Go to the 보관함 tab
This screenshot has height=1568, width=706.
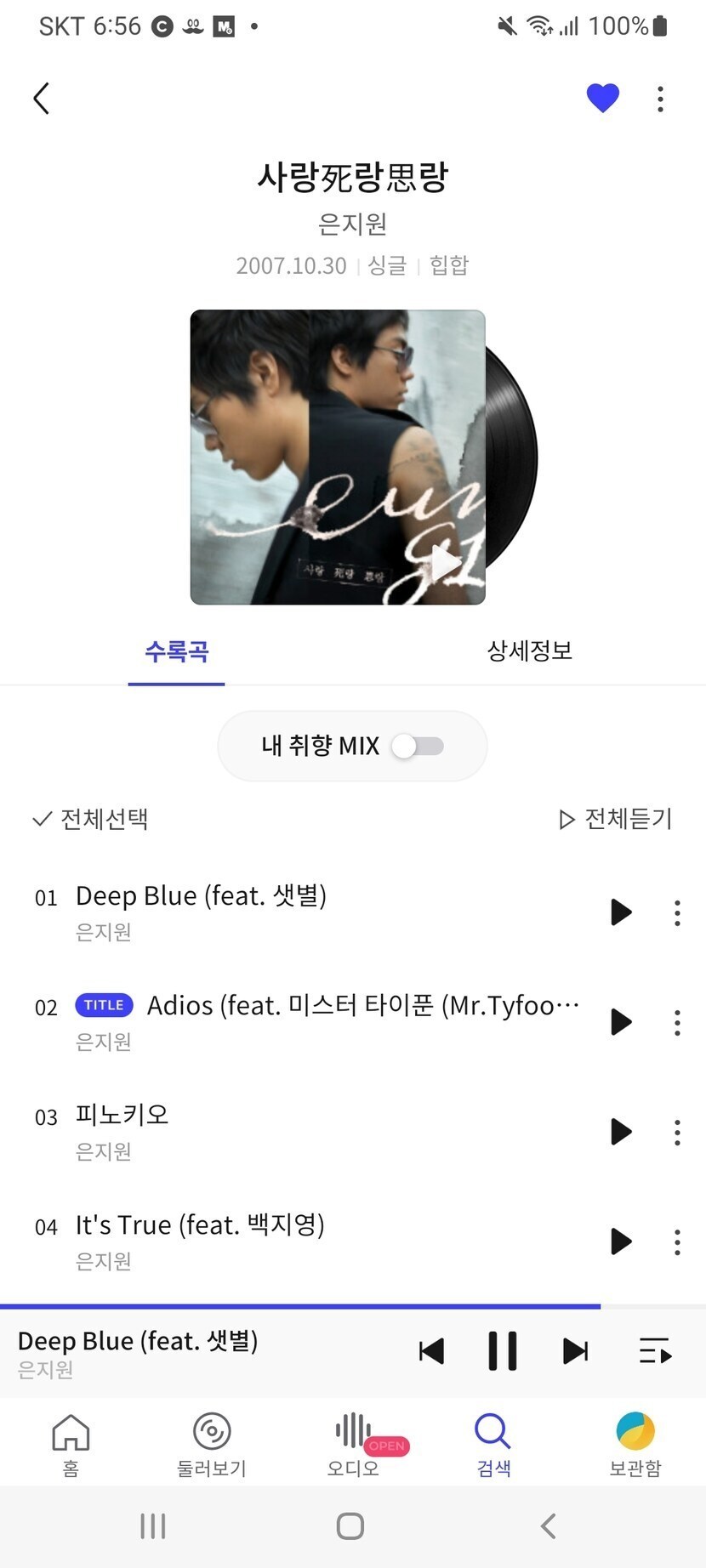pyautogui.click(x=635, y=1444)
